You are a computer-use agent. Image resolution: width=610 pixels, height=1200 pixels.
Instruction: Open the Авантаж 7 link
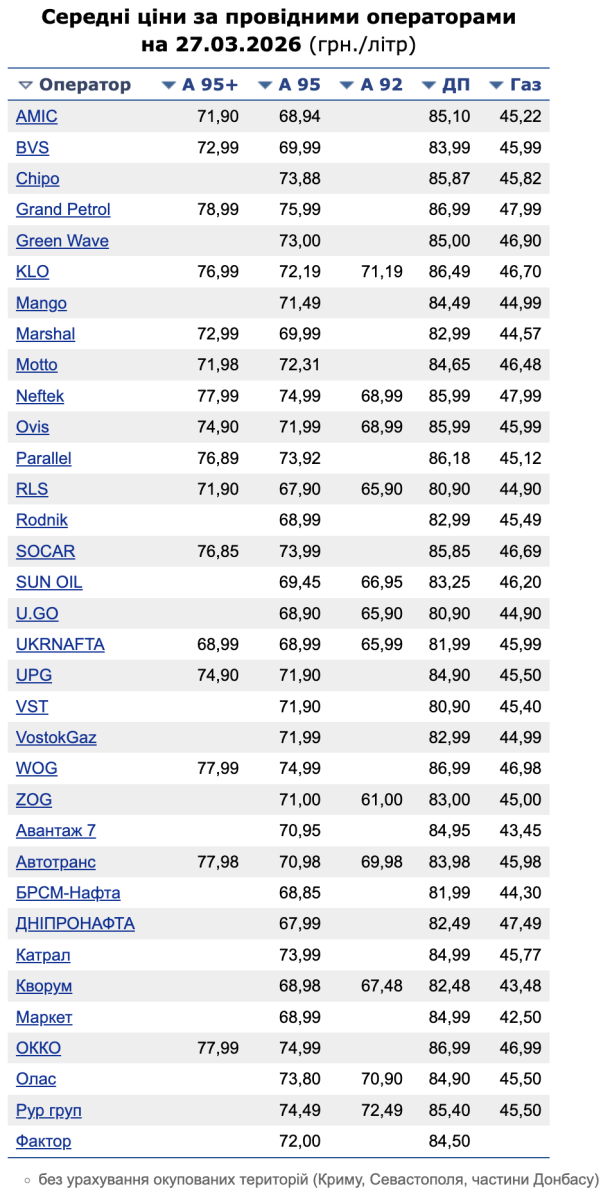[56, 831]
